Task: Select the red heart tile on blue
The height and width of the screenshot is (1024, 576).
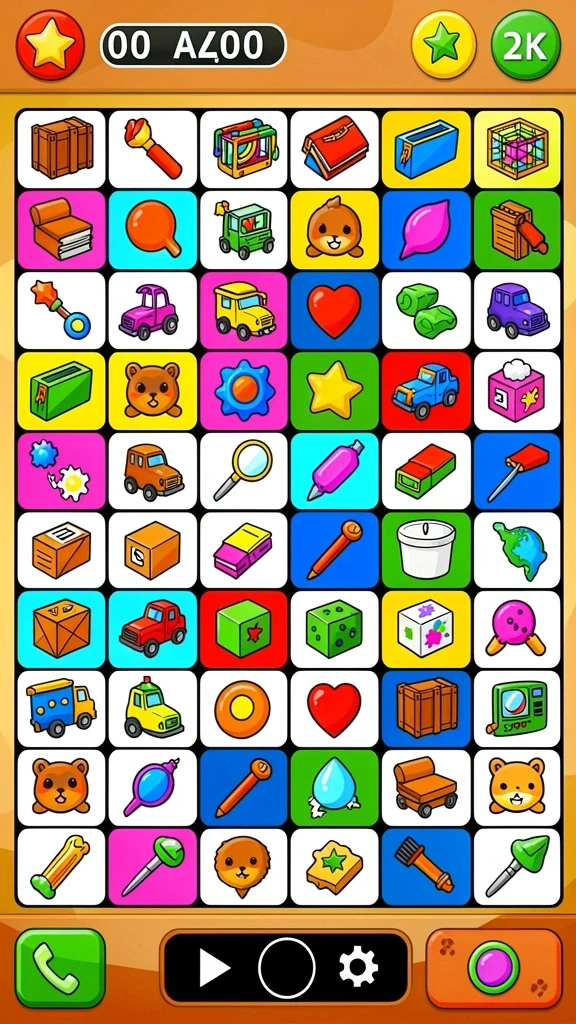Action: coord(334,310)
